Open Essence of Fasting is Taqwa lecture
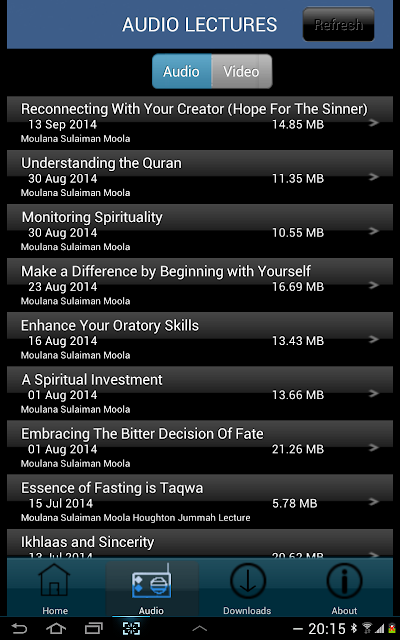Viewport: 400px width, 640px height. click(x=200, y=501)
